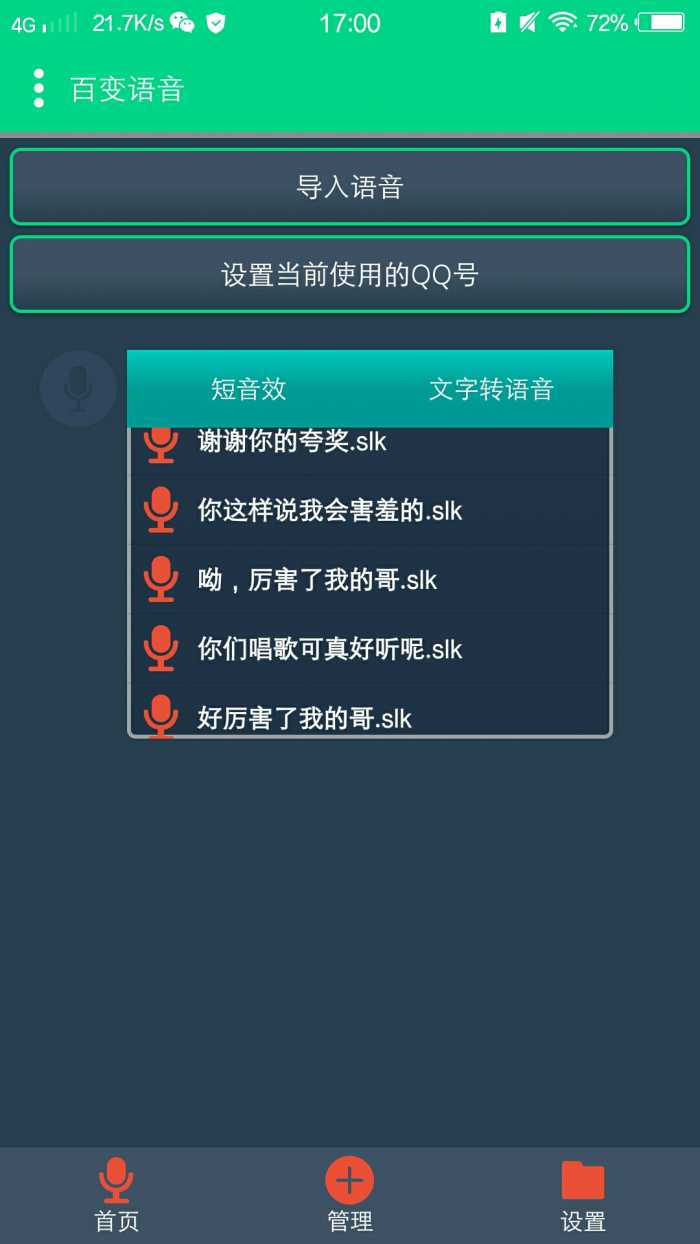Select 你这样说我会害羞的.slk voice file

pyautogui.click(x=368, y=510)
